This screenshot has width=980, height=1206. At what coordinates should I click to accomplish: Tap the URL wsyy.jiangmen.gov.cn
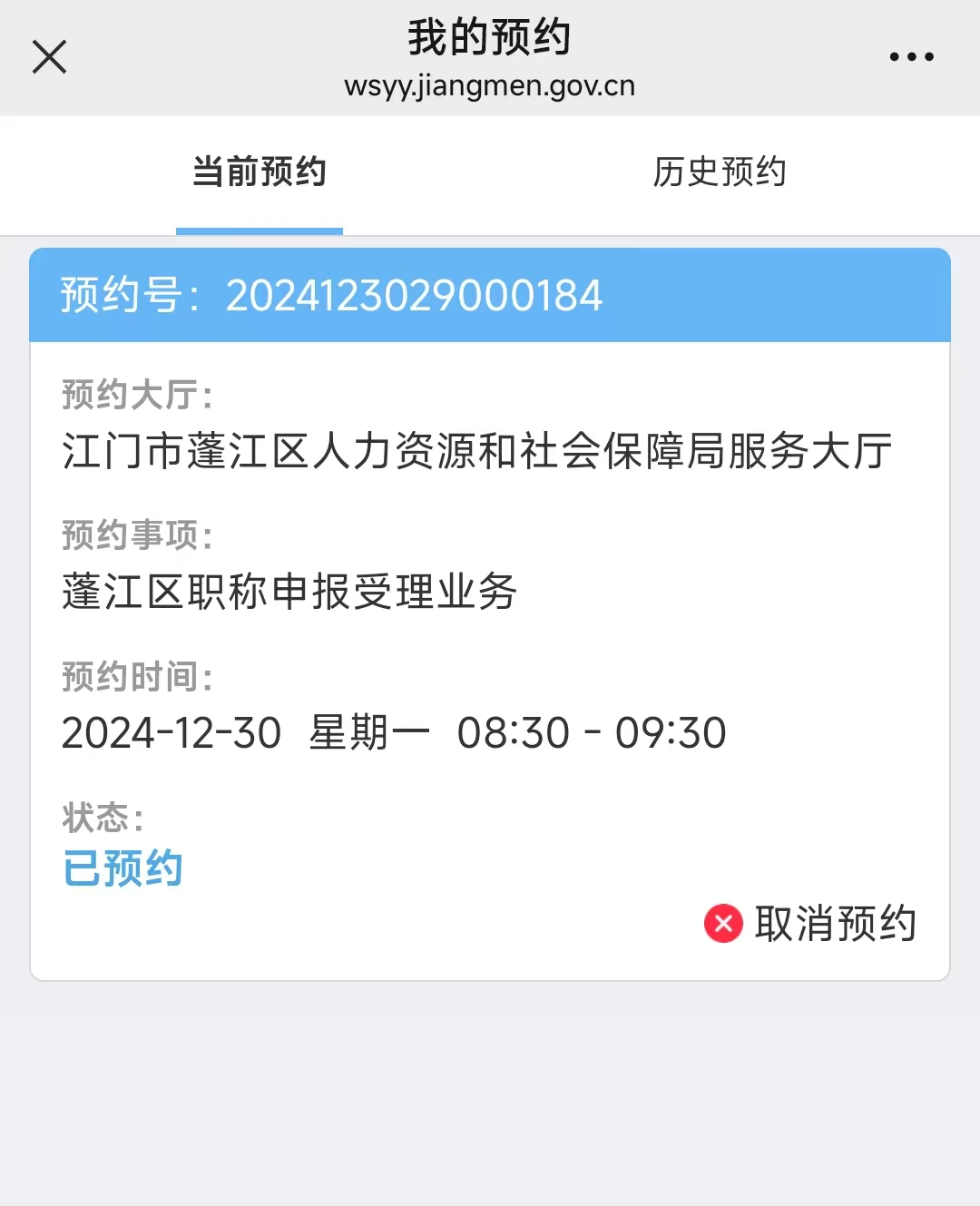(490, 86)
